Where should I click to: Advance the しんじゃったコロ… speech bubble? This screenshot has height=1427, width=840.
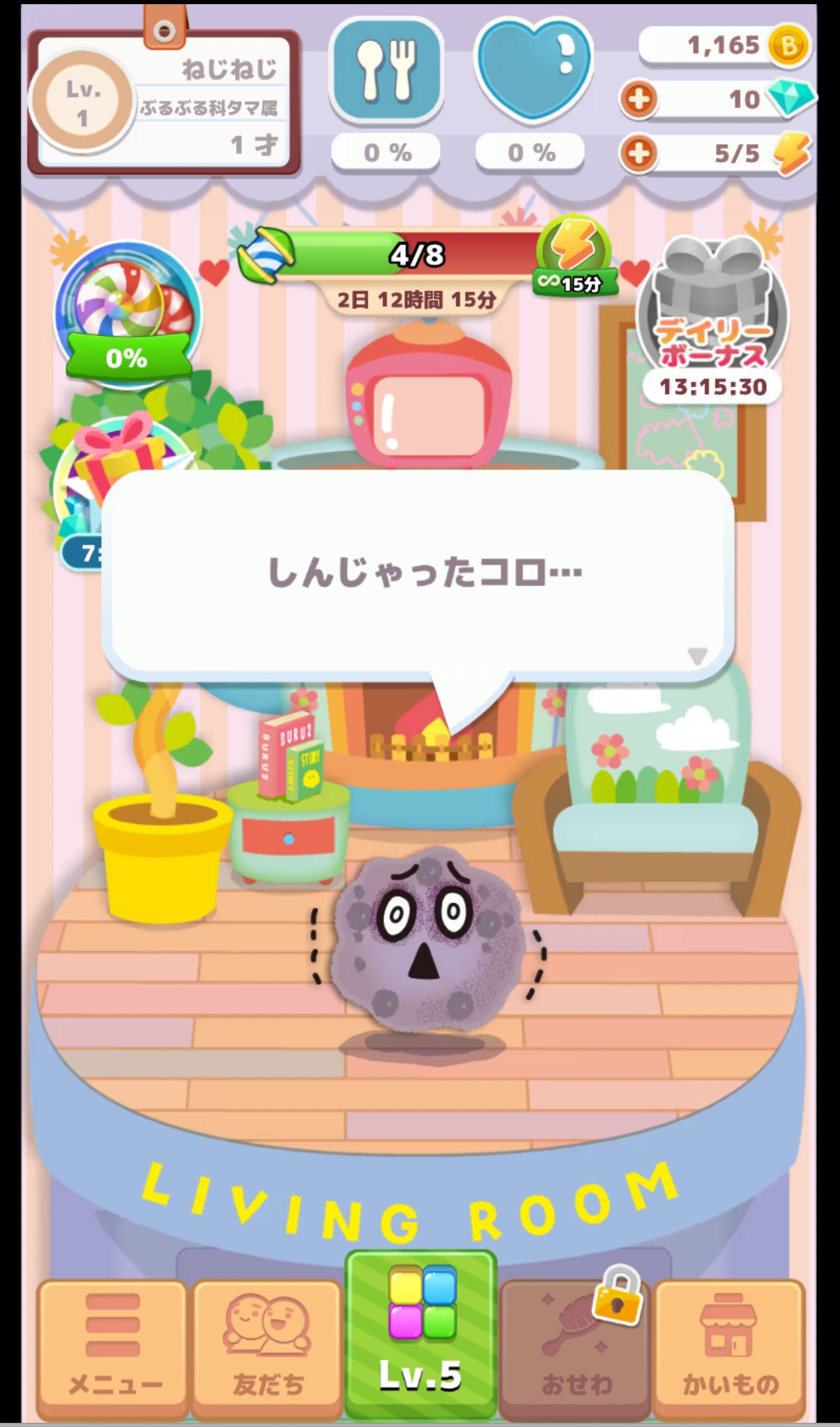418,573
